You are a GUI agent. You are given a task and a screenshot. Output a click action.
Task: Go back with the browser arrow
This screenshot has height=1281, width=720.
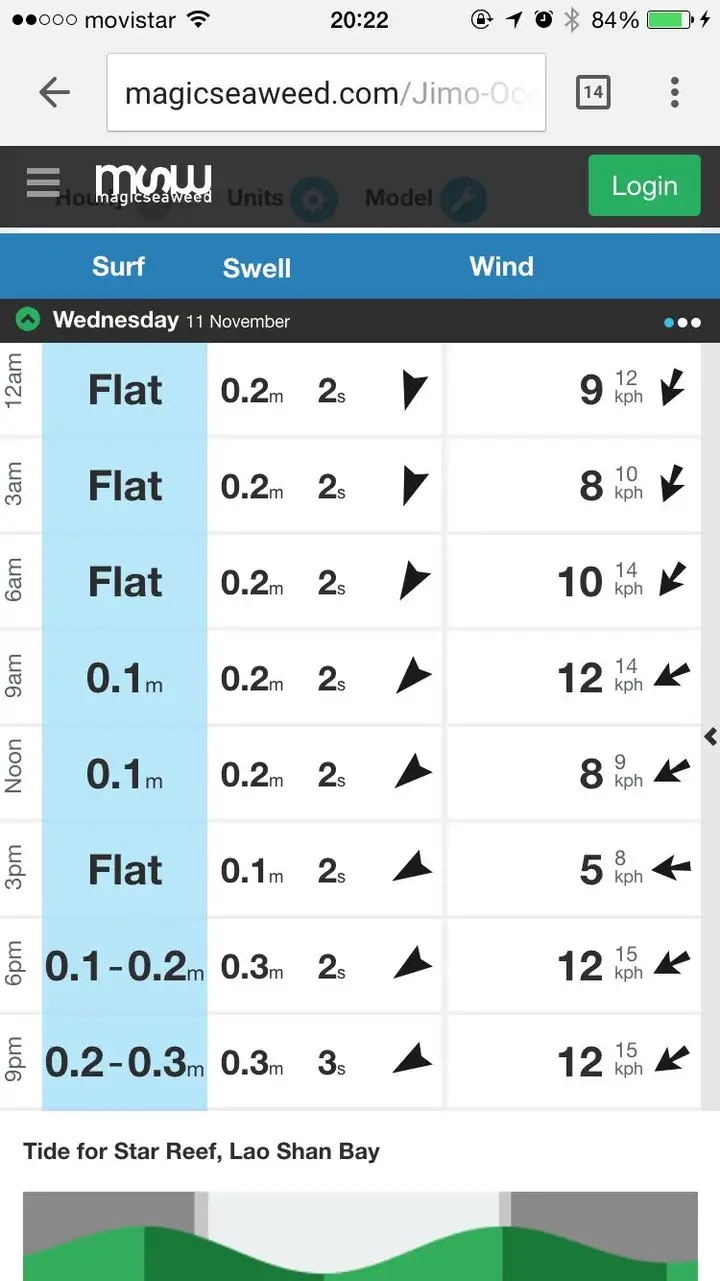coord(54,93)
